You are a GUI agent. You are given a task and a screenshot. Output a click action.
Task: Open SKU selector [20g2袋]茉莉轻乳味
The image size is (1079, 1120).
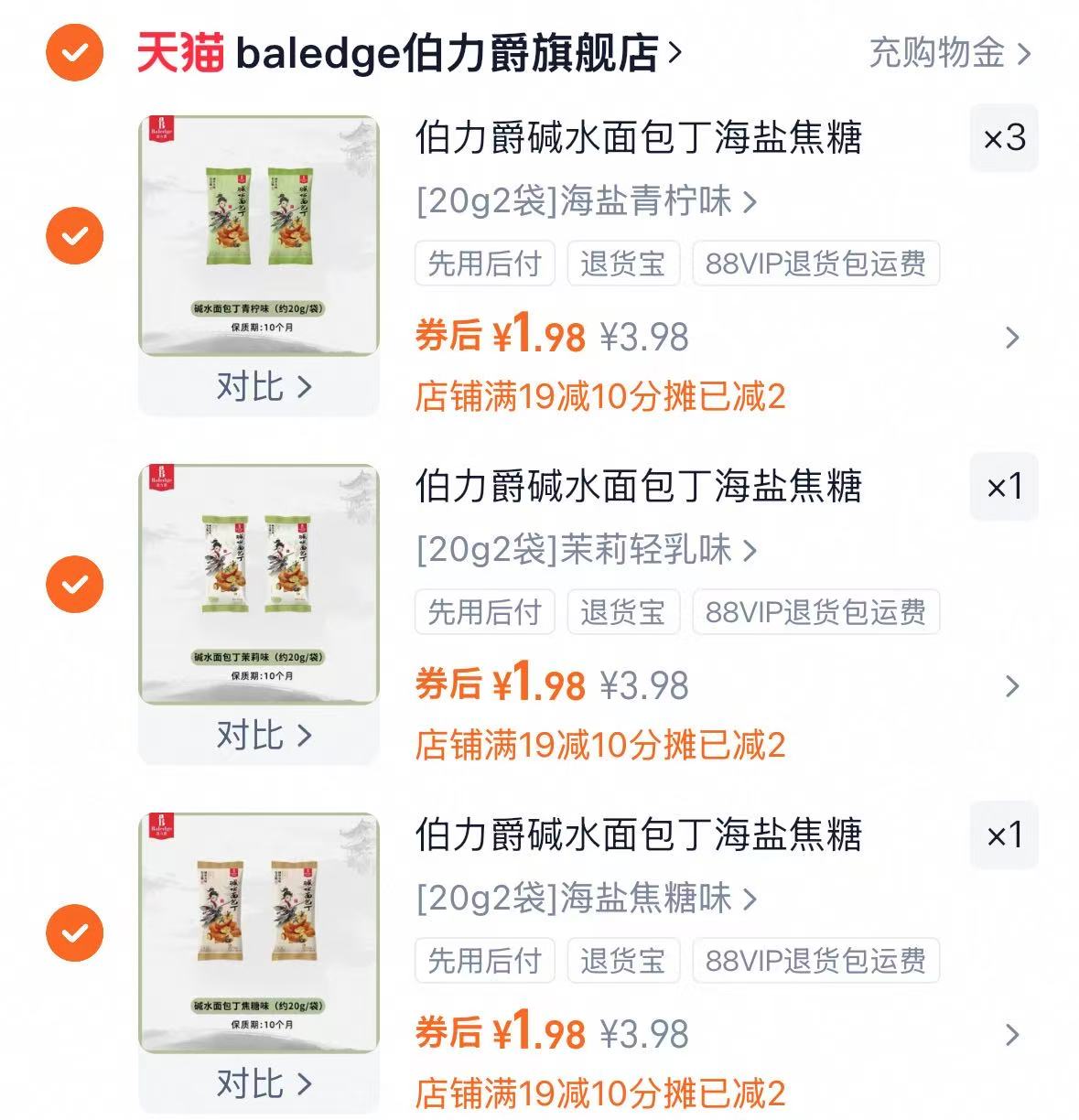coord(586,551)
